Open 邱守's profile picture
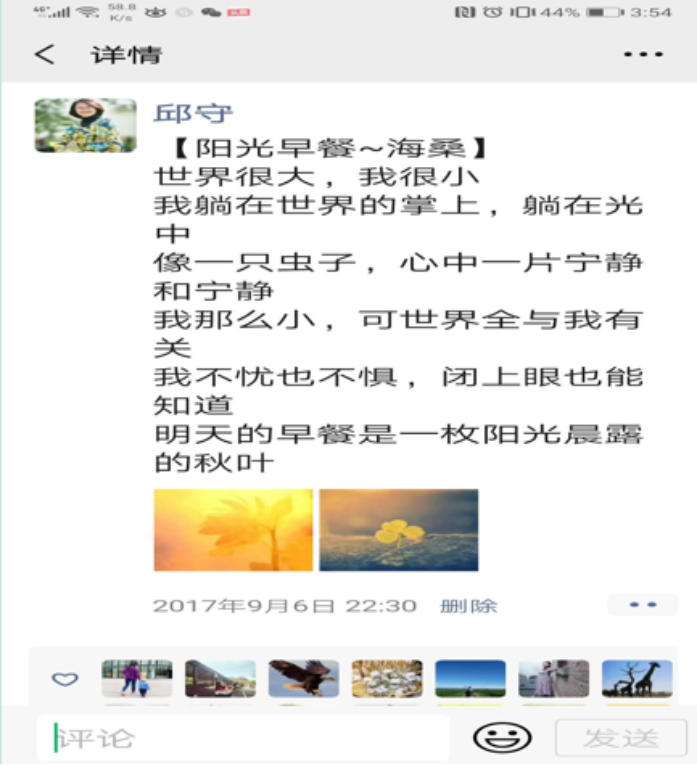Screen dimensions: 697x765 85,126
